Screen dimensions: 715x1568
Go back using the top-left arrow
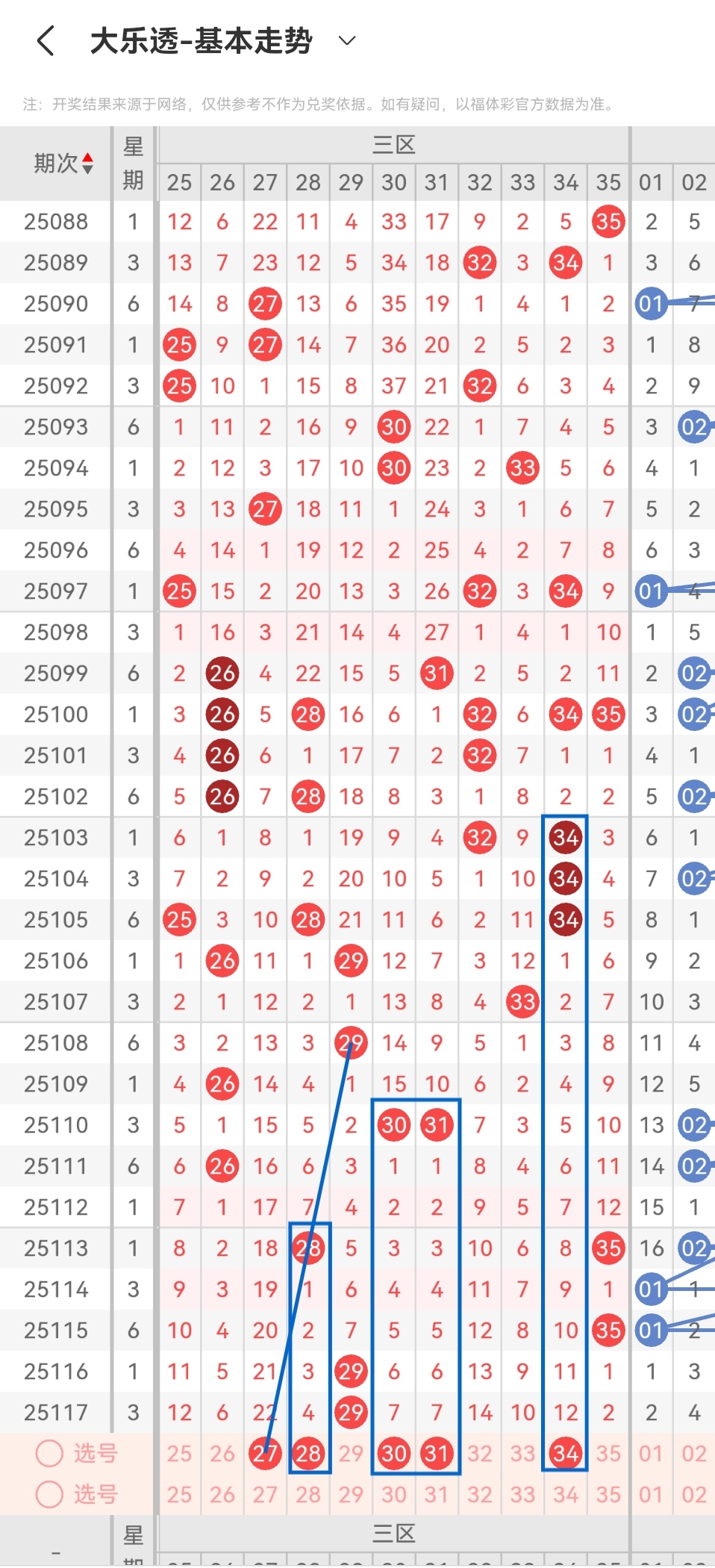click(x=46, y=40)
